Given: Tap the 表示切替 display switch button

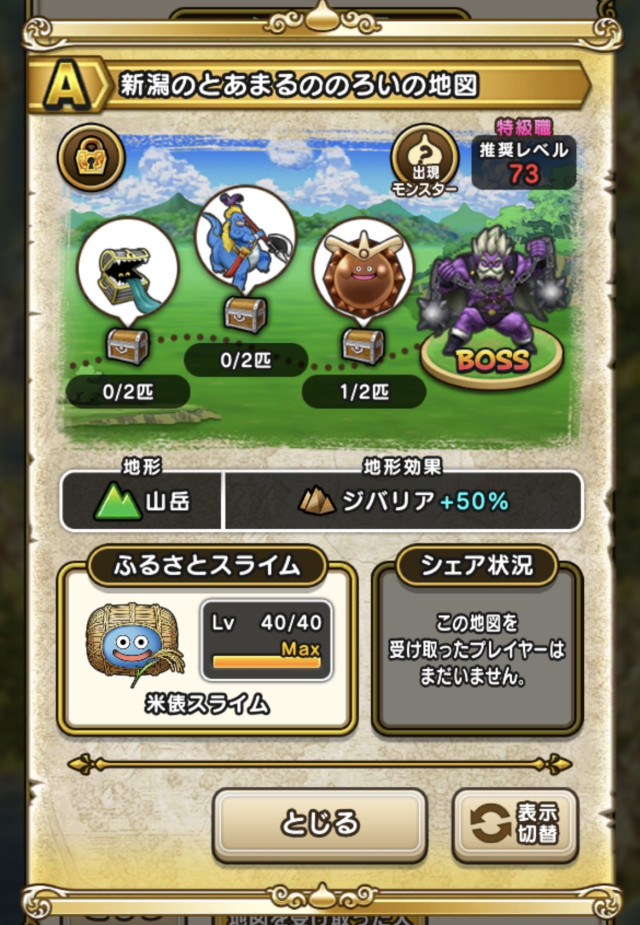Looking at the screenshot, I should [x=515, y=824].
